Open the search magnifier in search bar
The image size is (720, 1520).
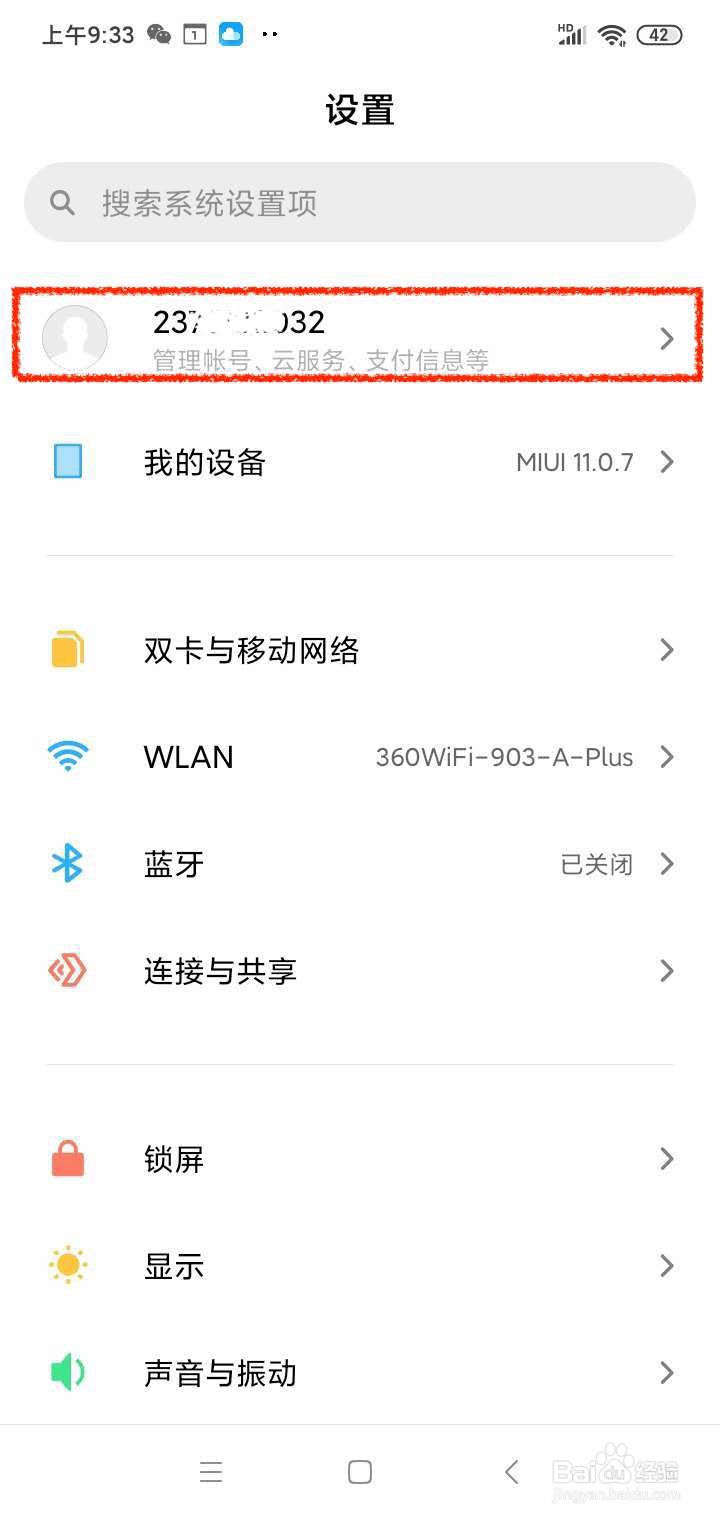[x=62, y=202]
